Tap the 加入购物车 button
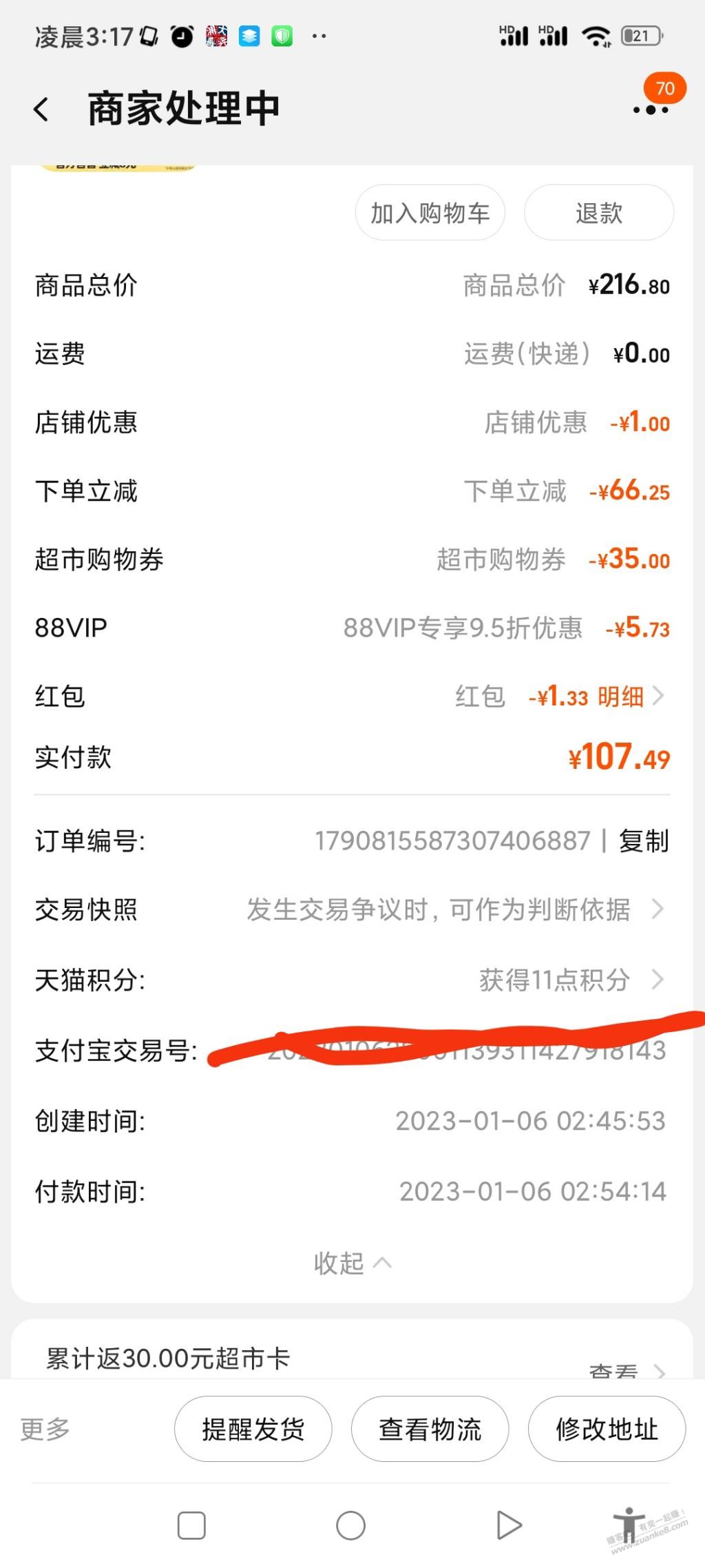705x1568 pixels. pos(430,213)
